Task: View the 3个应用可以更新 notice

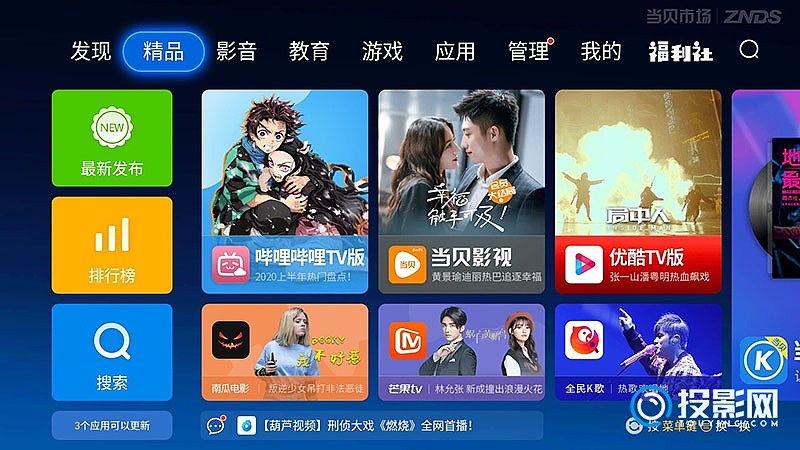Action: click(x=112, y=425)
